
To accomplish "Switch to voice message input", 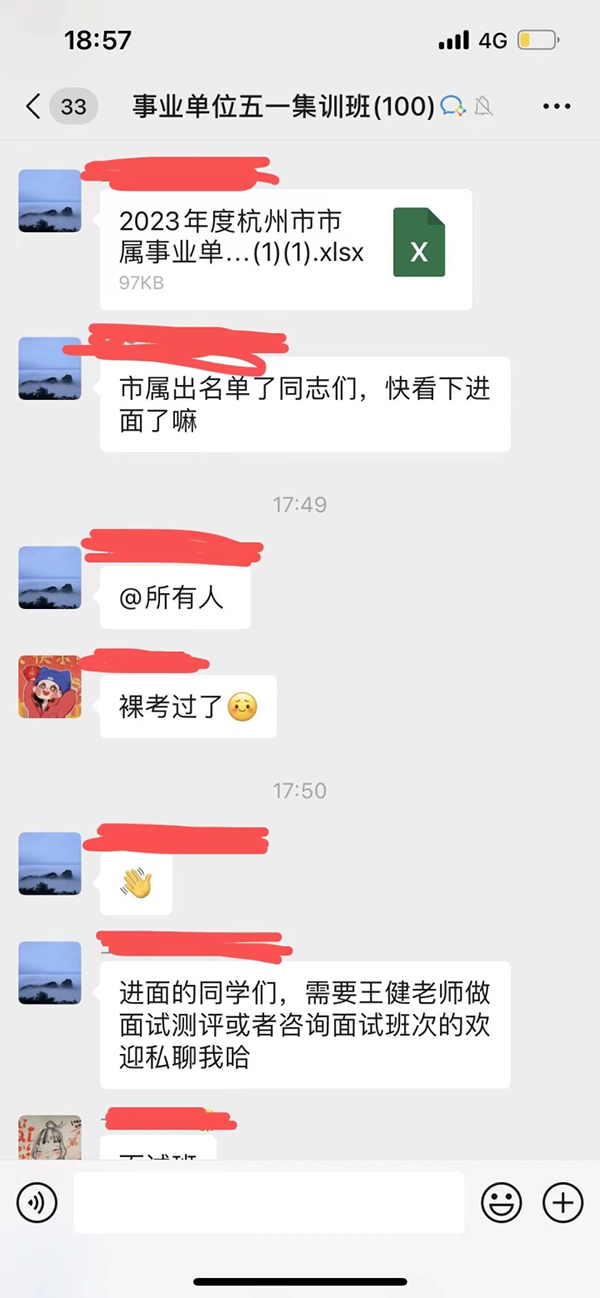I will (37, 1202).
